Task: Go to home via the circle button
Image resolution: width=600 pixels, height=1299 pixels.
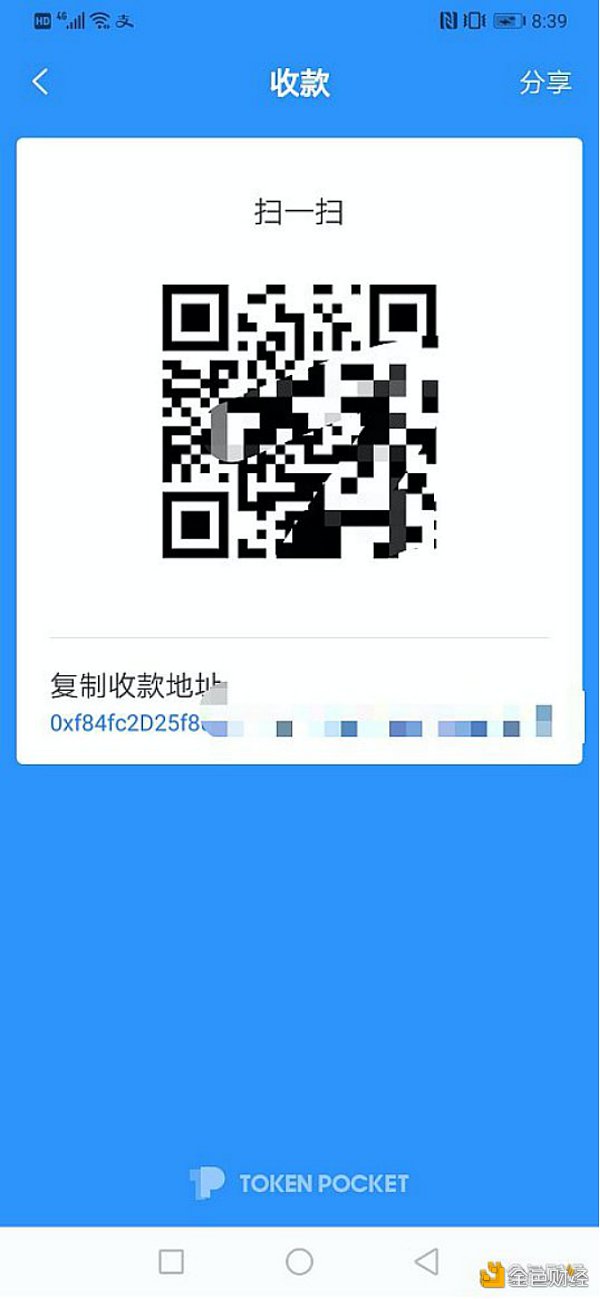Action: click(299, 1261)
